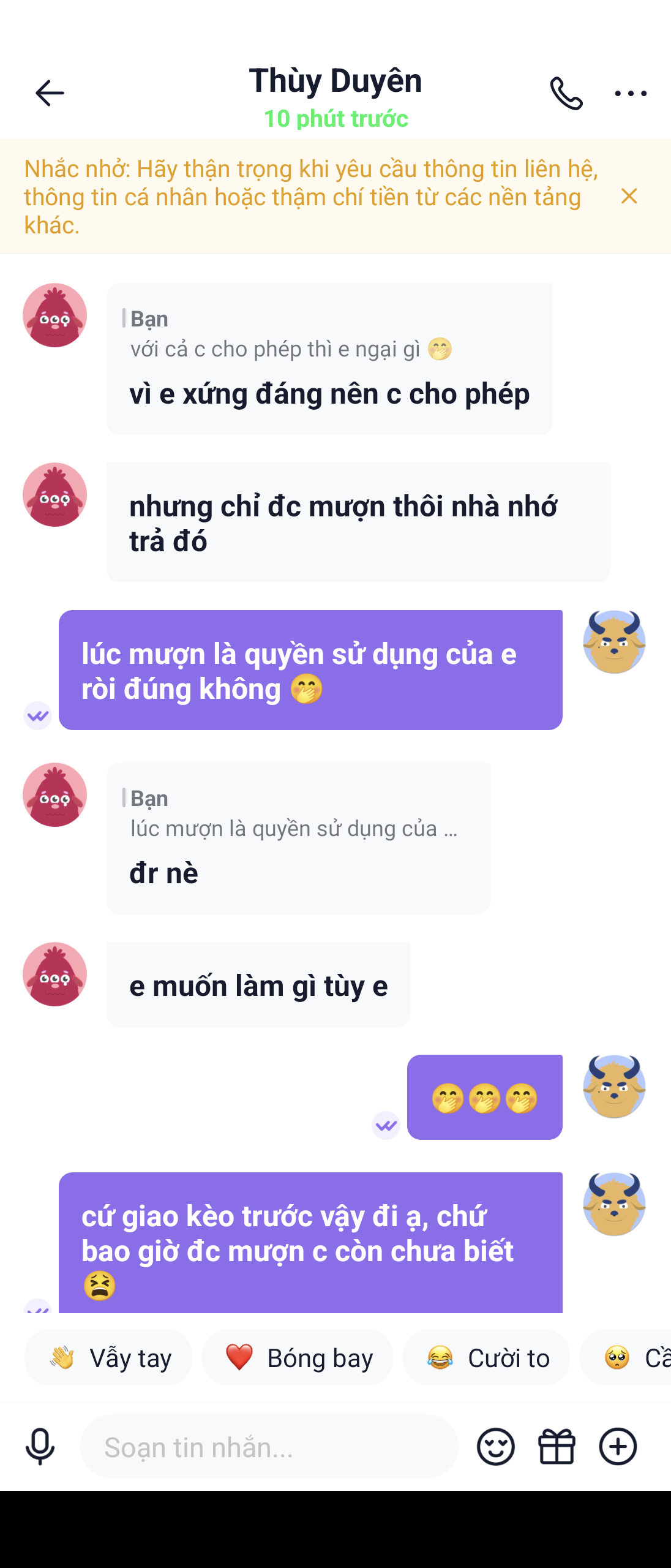Choose the Cười to quick reaction
The image size is (671, 1568).
click(x=487, y=1358)
